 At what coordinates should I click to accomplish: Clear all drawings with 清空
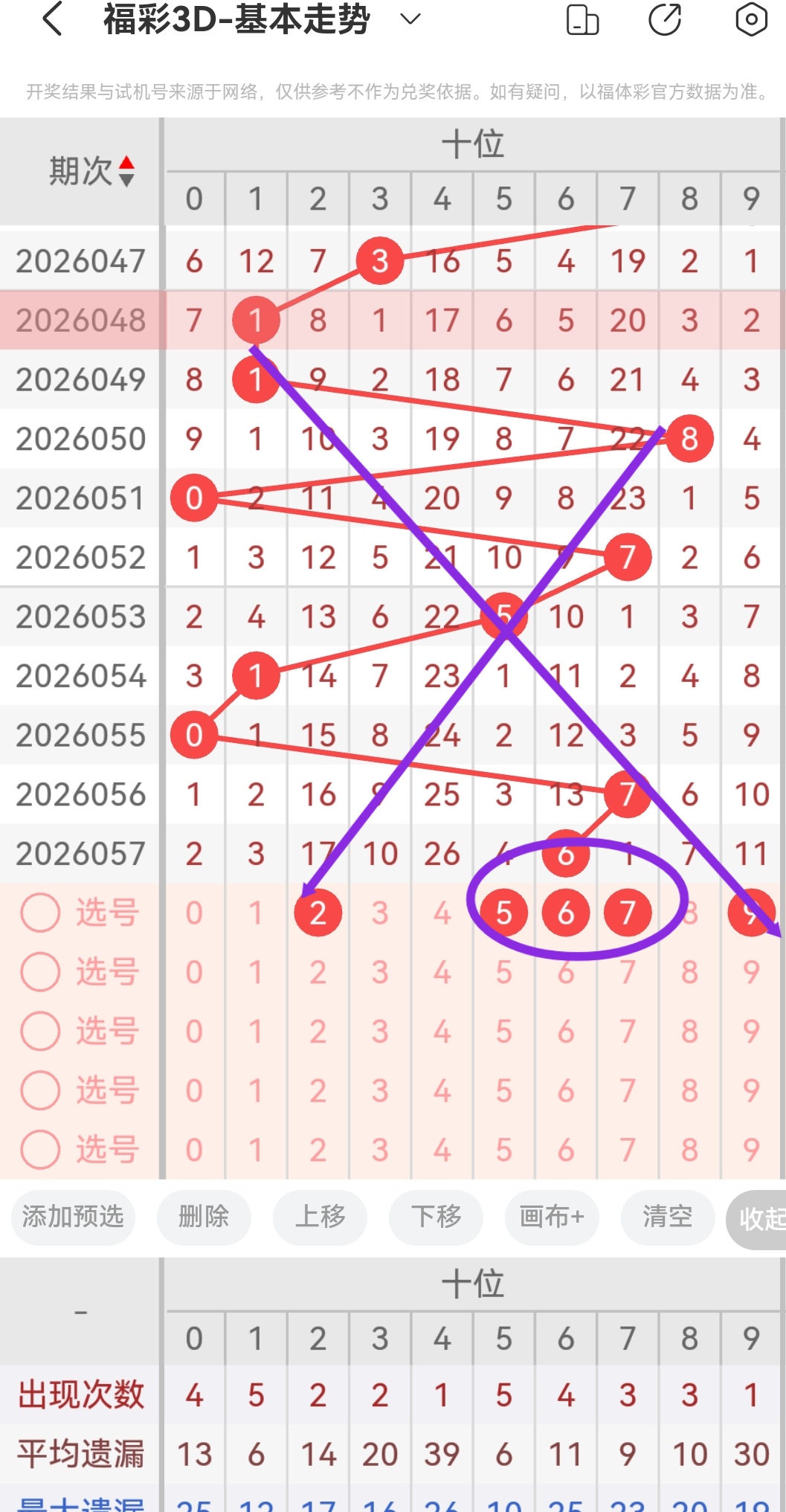(x=667, y=1218)
